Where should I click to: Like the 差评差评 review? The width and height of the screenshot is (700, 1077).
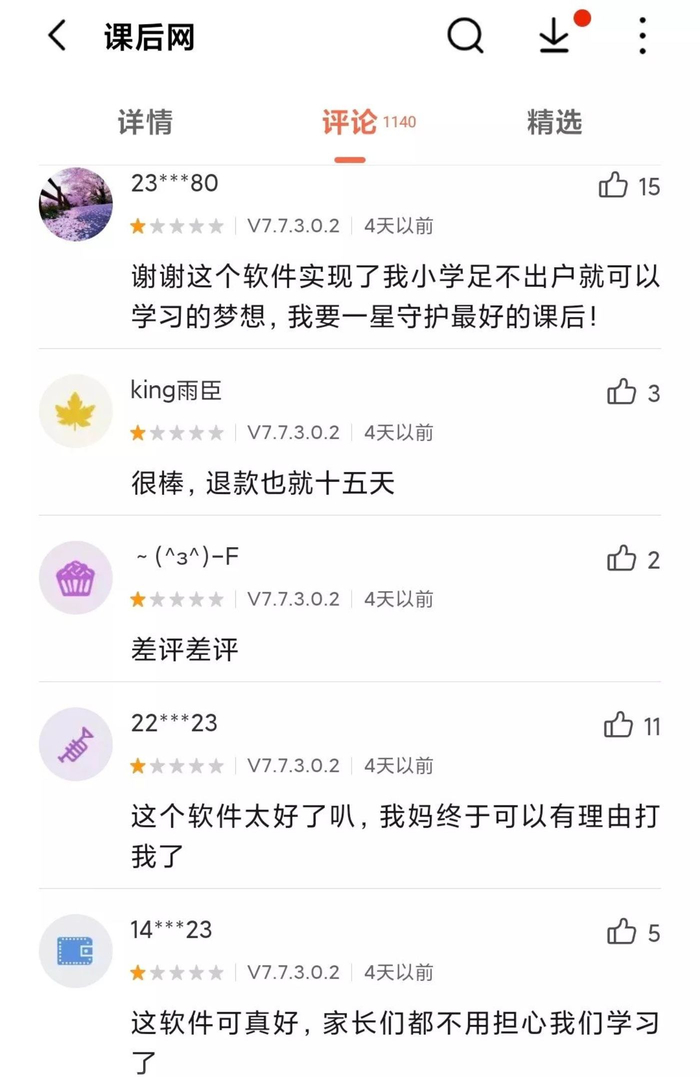621,559
